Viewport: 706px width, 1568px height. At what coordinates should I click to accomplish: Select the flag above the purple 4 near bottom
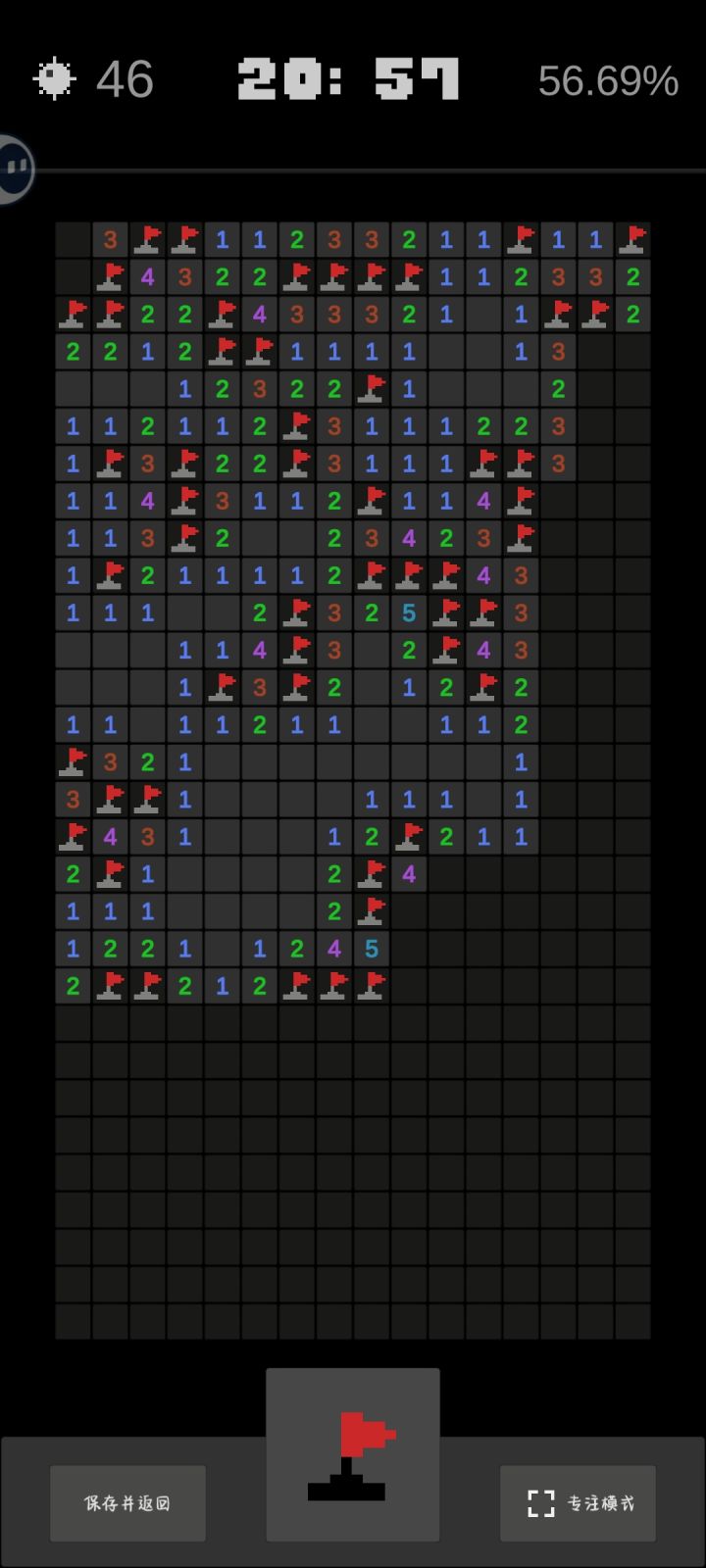coord(409,836)
